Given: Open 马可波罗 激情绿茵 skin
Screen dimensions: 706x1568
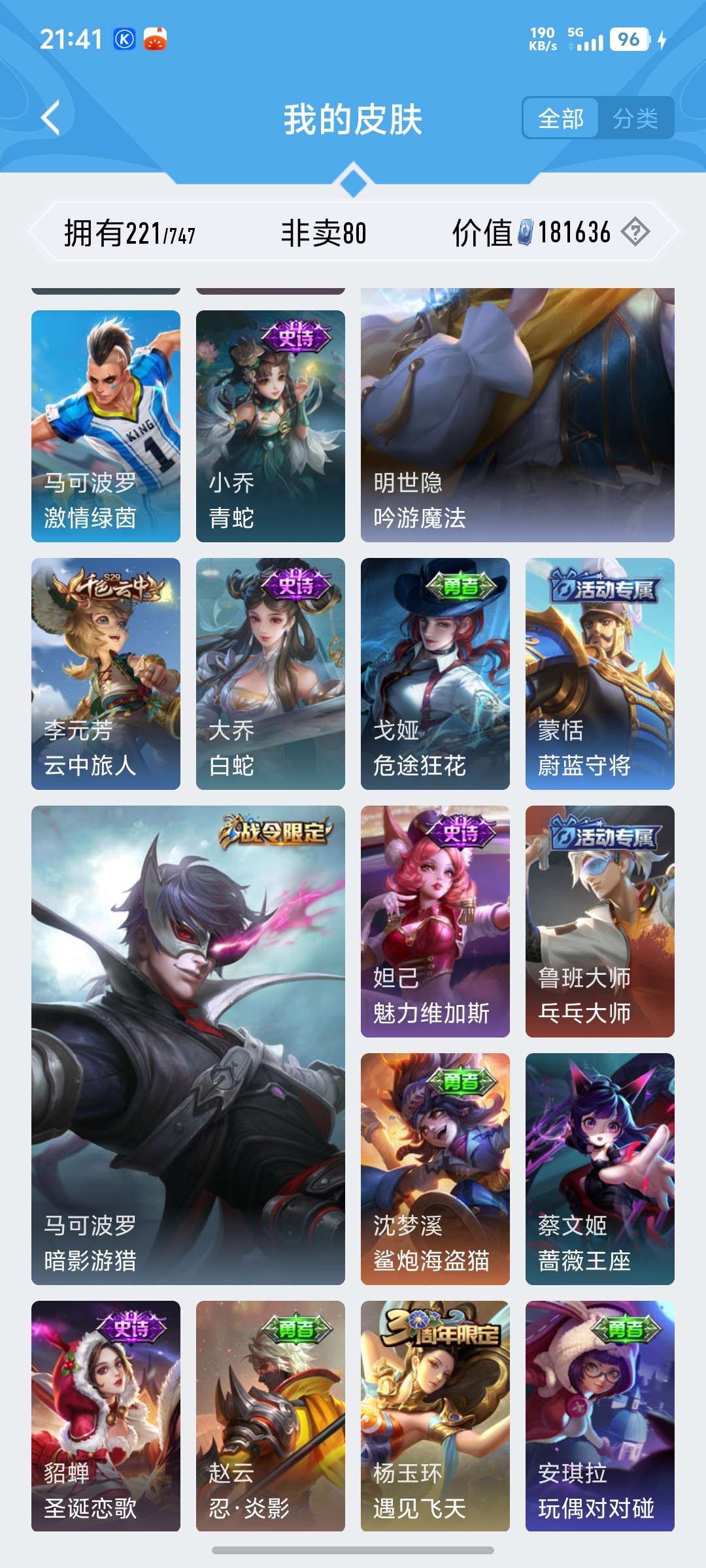Looking at the screenshot, I should point(106,426).
